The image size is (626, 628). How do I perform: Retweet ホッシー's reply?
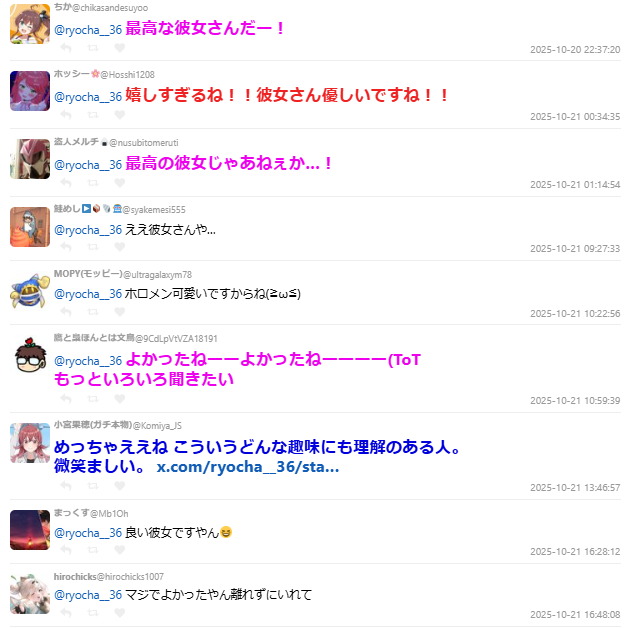click(93, 114)
